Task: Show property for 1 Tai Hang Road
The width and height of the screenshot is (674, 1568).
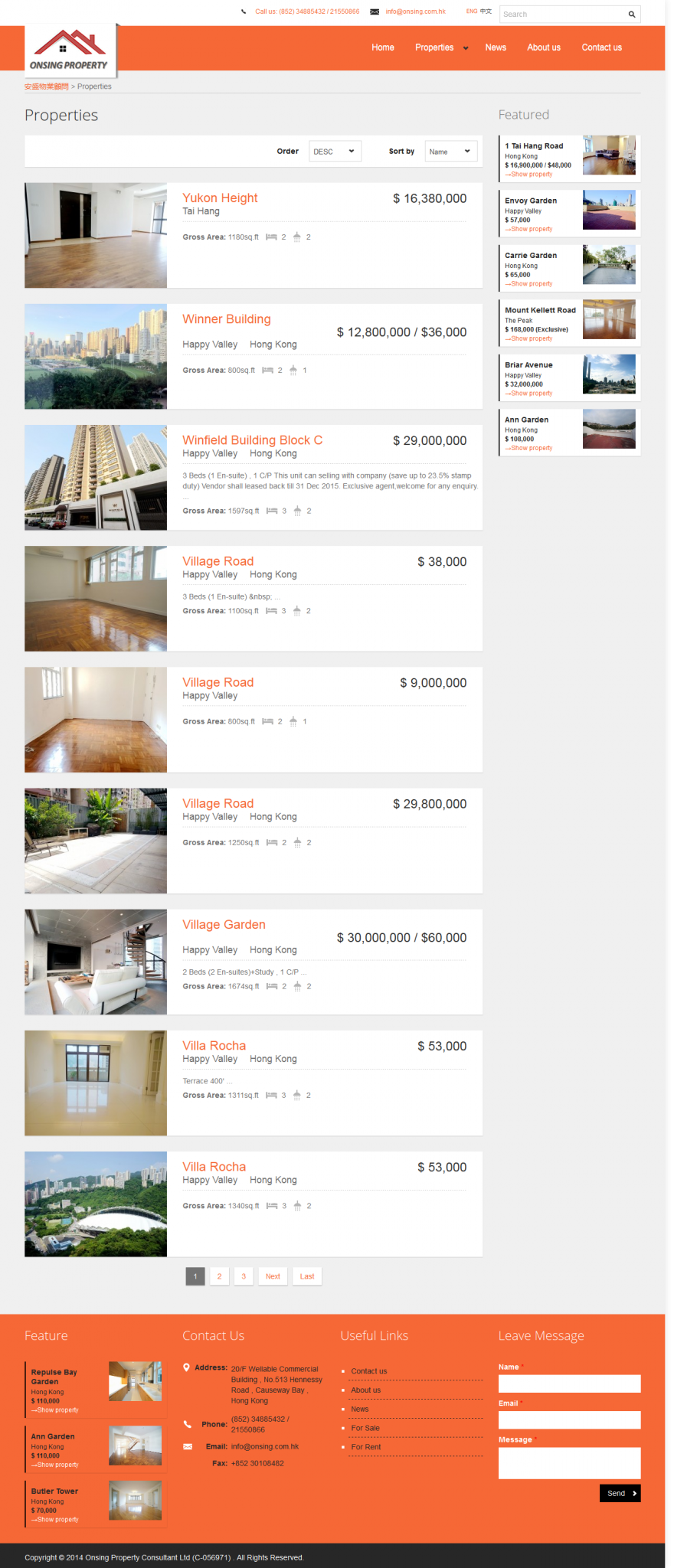Action: [531, 175]
